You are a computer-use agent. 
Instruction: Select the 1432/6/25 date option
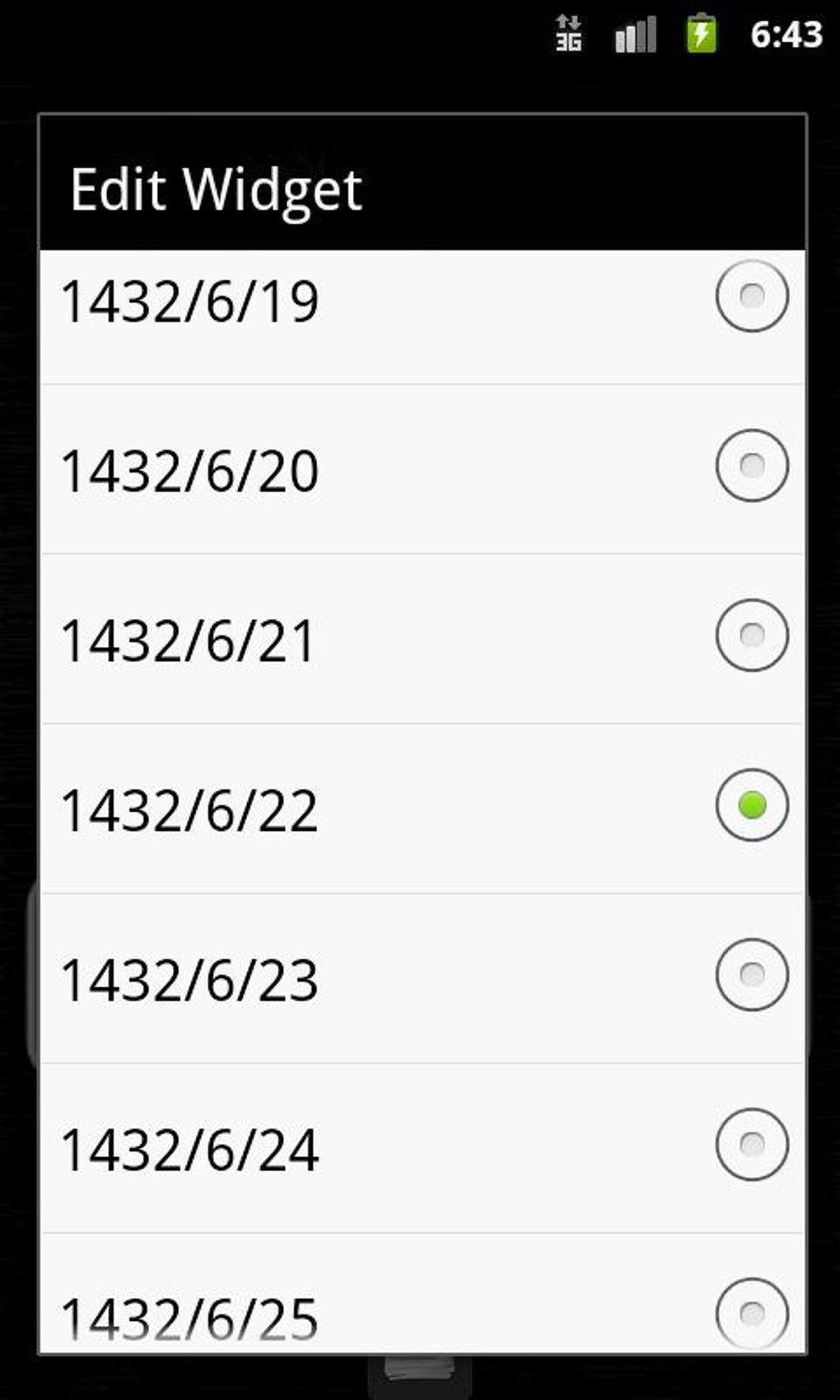(422, 1293)
